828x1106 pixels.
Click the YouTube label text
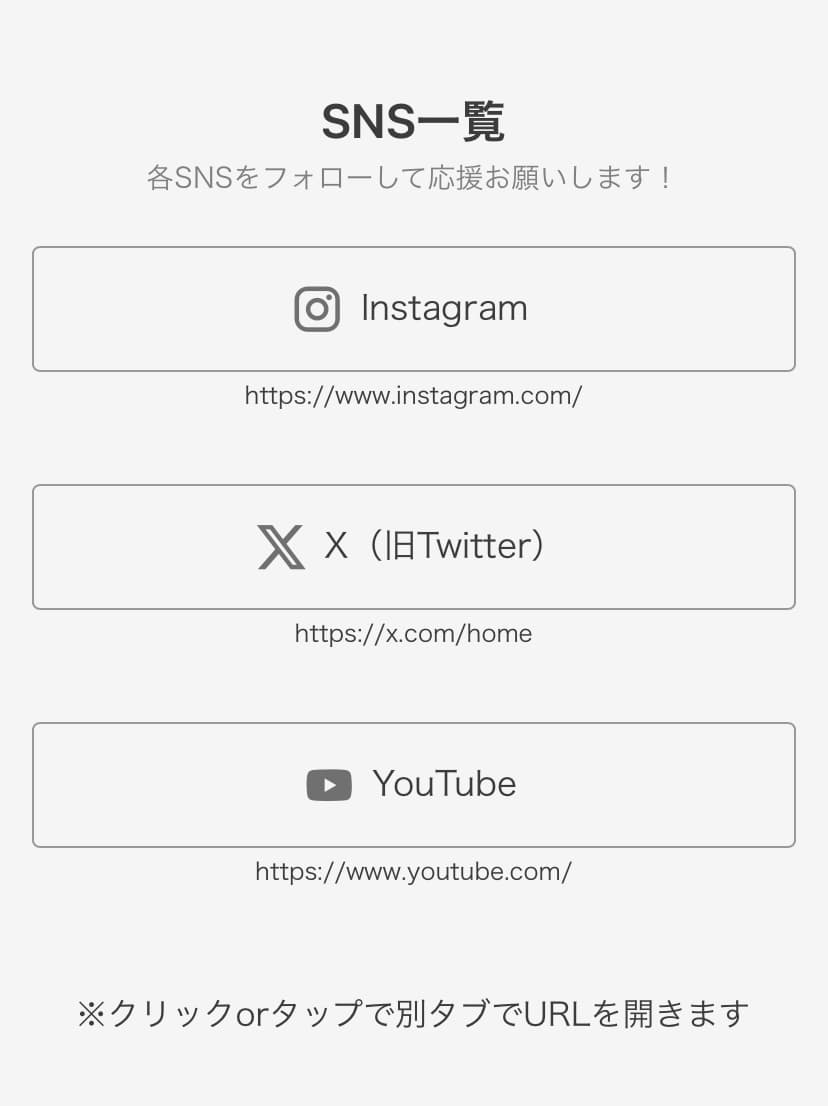pyautogui.click(x=444, y=784)
